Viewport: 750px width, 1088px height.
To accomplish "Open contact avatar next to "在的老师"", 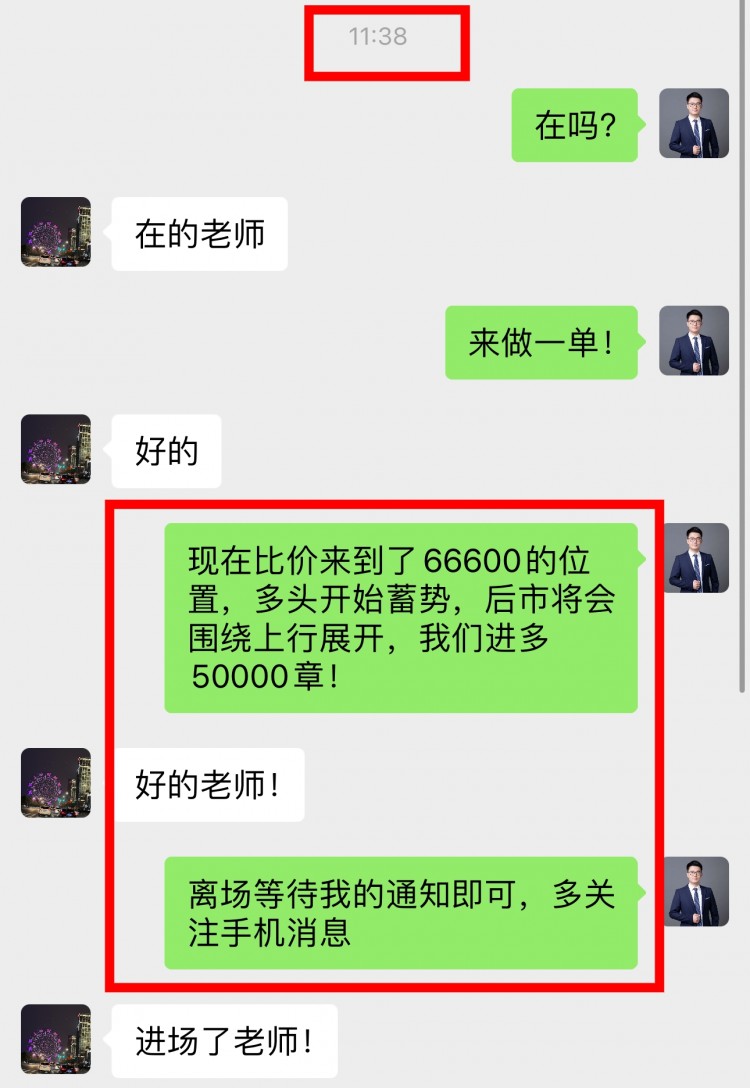I will pyautogui.click(x=56, y=232).
